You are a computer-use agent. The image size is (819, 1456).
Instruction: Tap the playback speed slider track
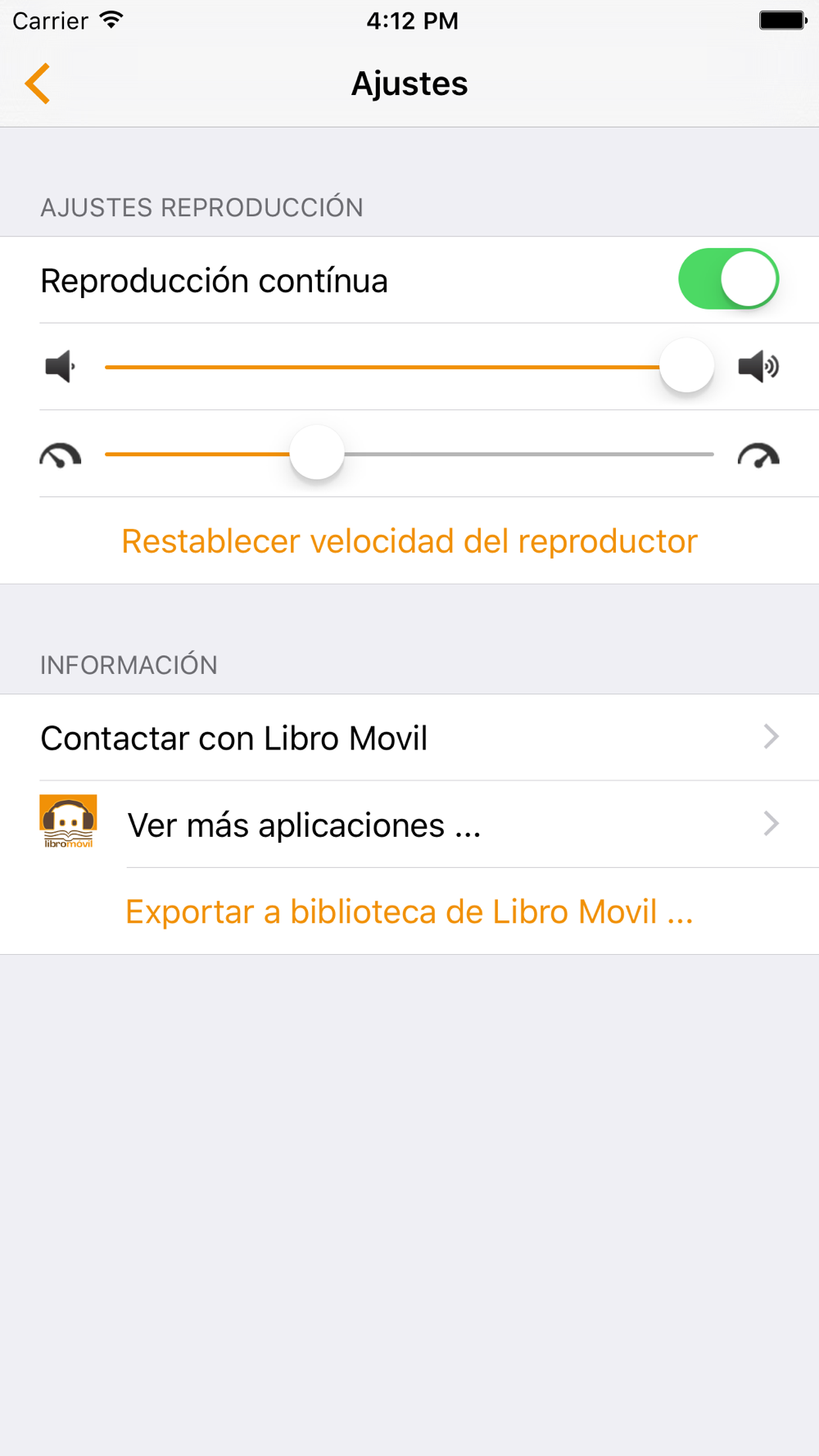(x=409, y=454)
